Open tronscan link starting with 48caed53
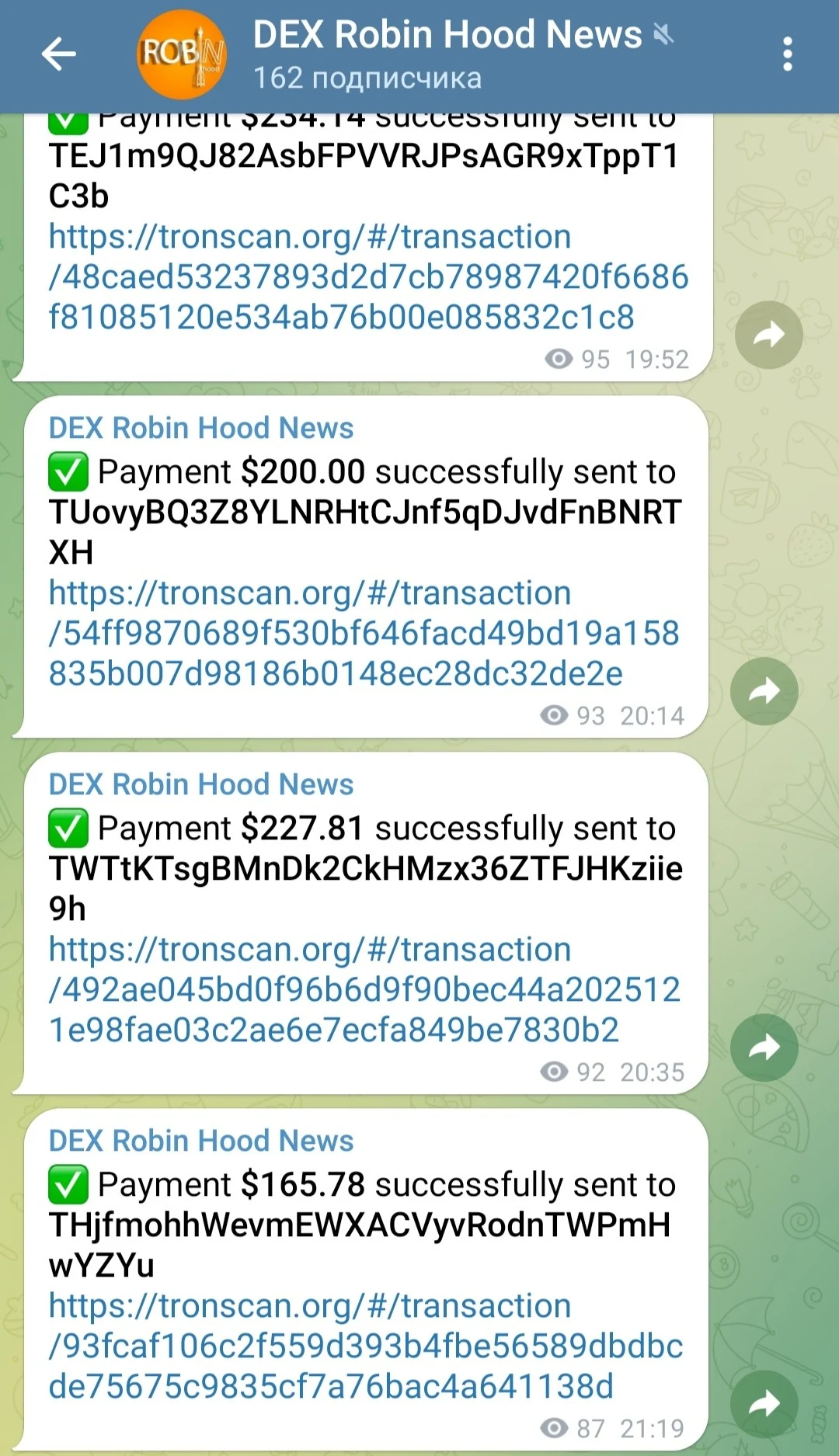Screen dimensions: 839x1456 pyautogui.click(x=368, y=277)
